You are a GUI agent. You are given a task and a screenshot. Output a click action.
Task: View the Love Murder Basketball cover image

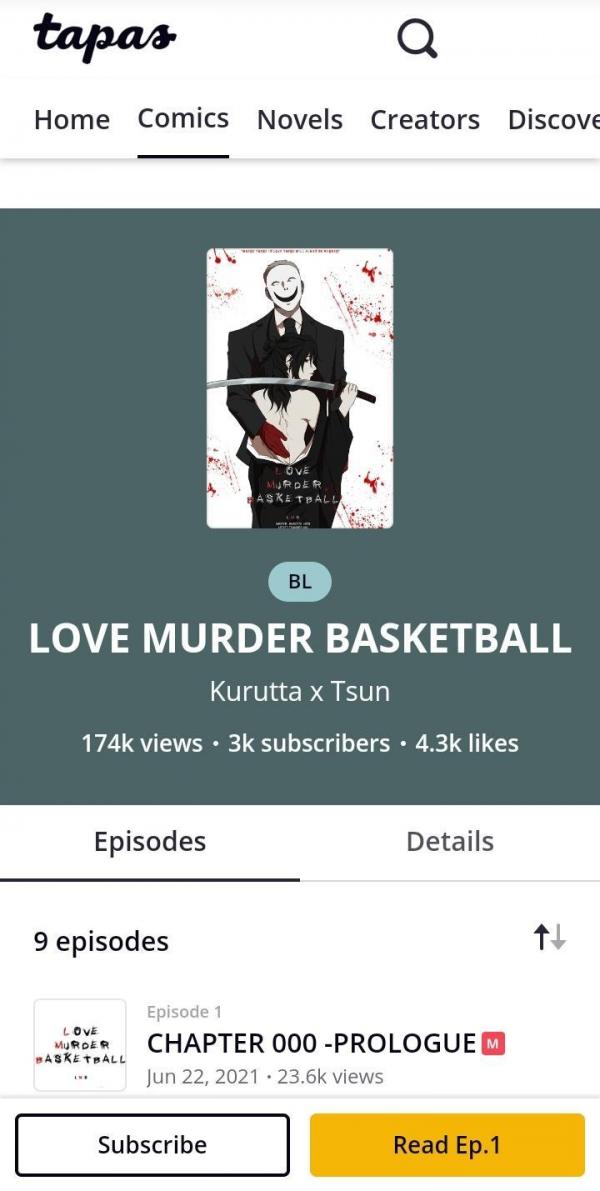click(299, 387)
